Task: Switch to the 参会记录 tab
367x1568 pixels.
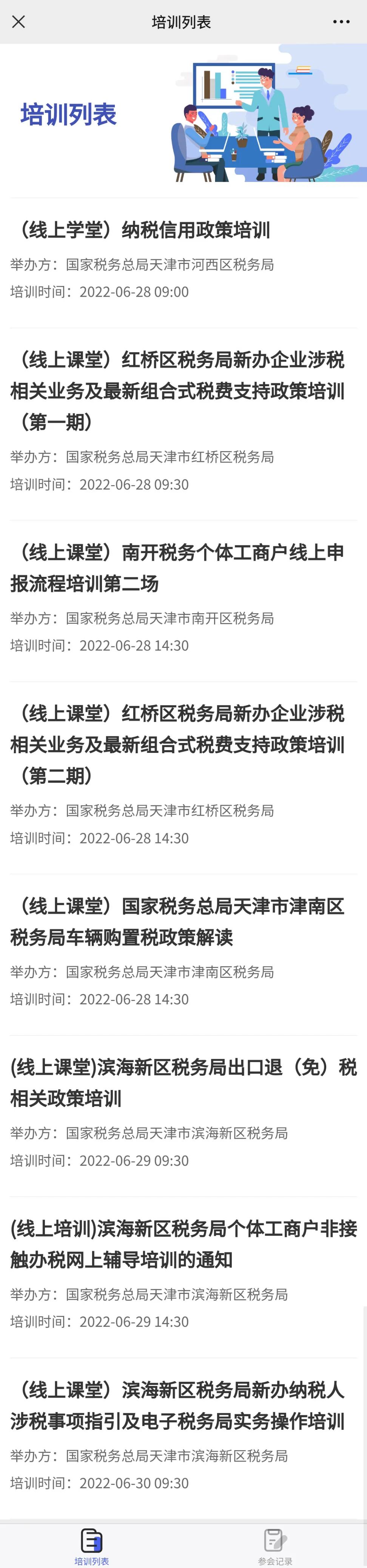Action: (x=275, y=1546)
